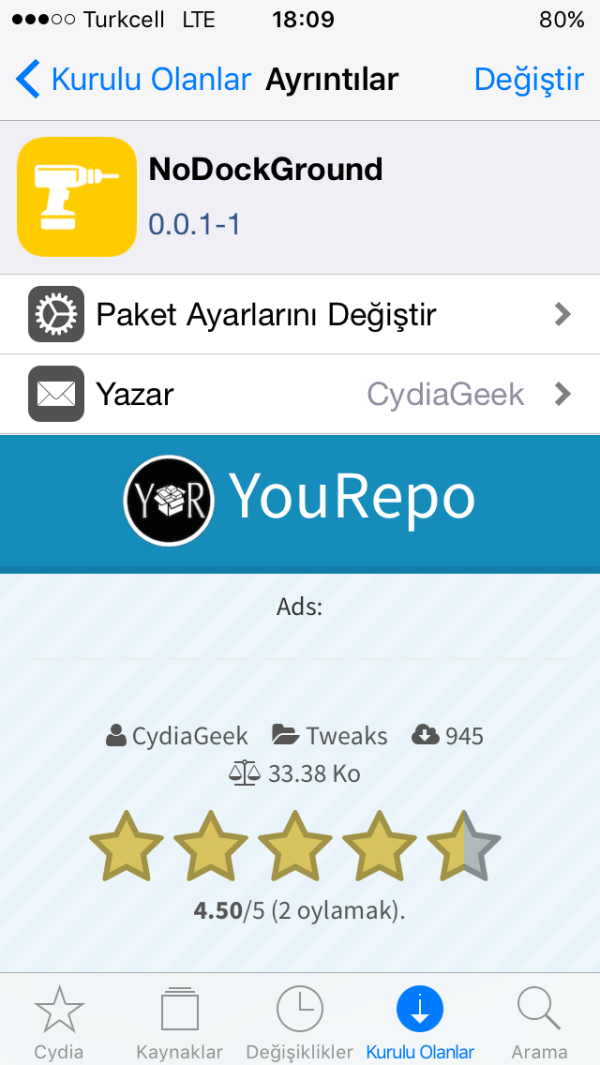
Task: Open Paket Ayarlarını Değiştir
Action: (300, 315)
